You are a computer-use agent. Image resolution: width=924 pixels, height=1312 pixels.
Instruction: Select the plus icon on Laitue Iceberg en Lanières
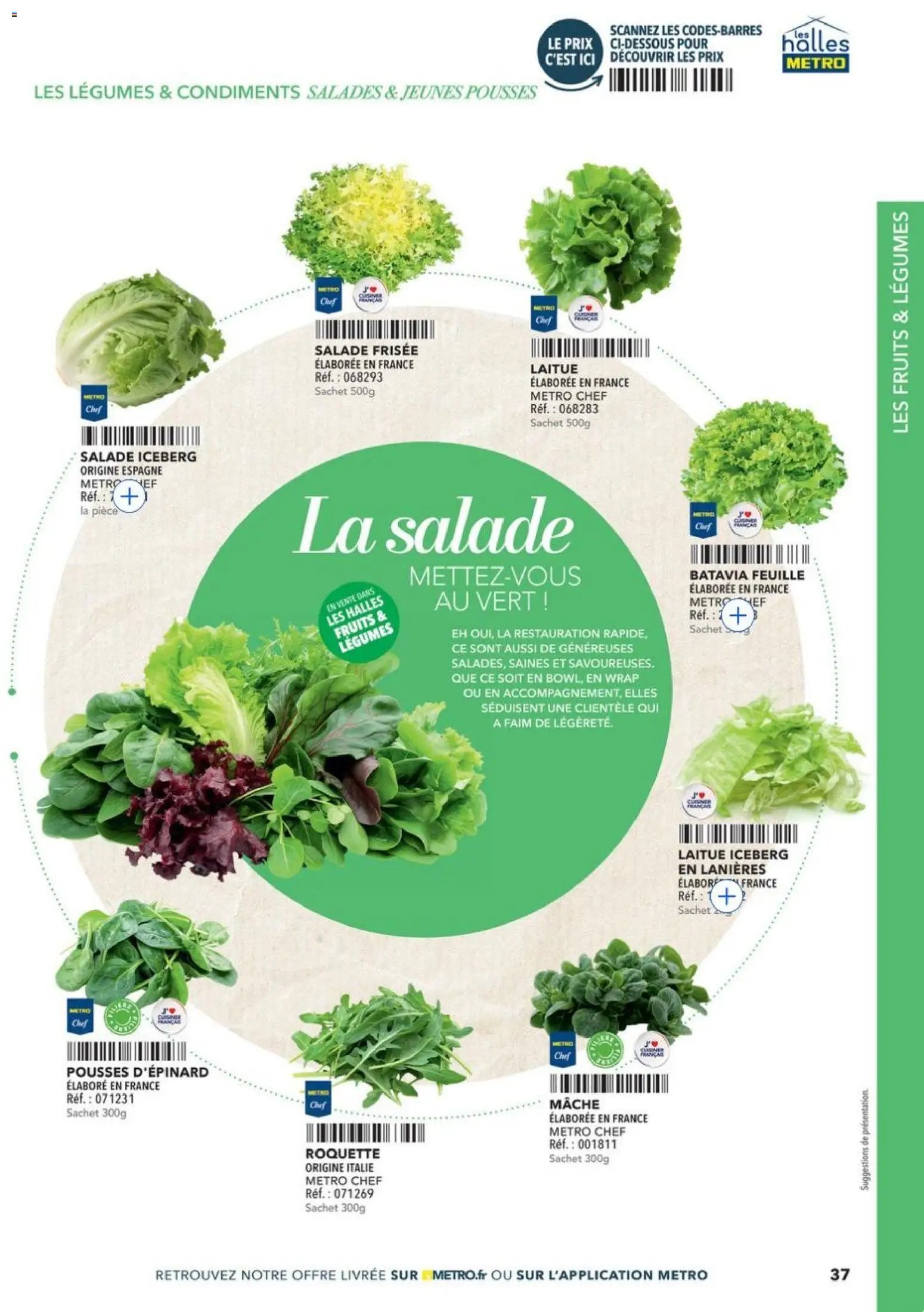pyautogui.click(x=726, y=896)
